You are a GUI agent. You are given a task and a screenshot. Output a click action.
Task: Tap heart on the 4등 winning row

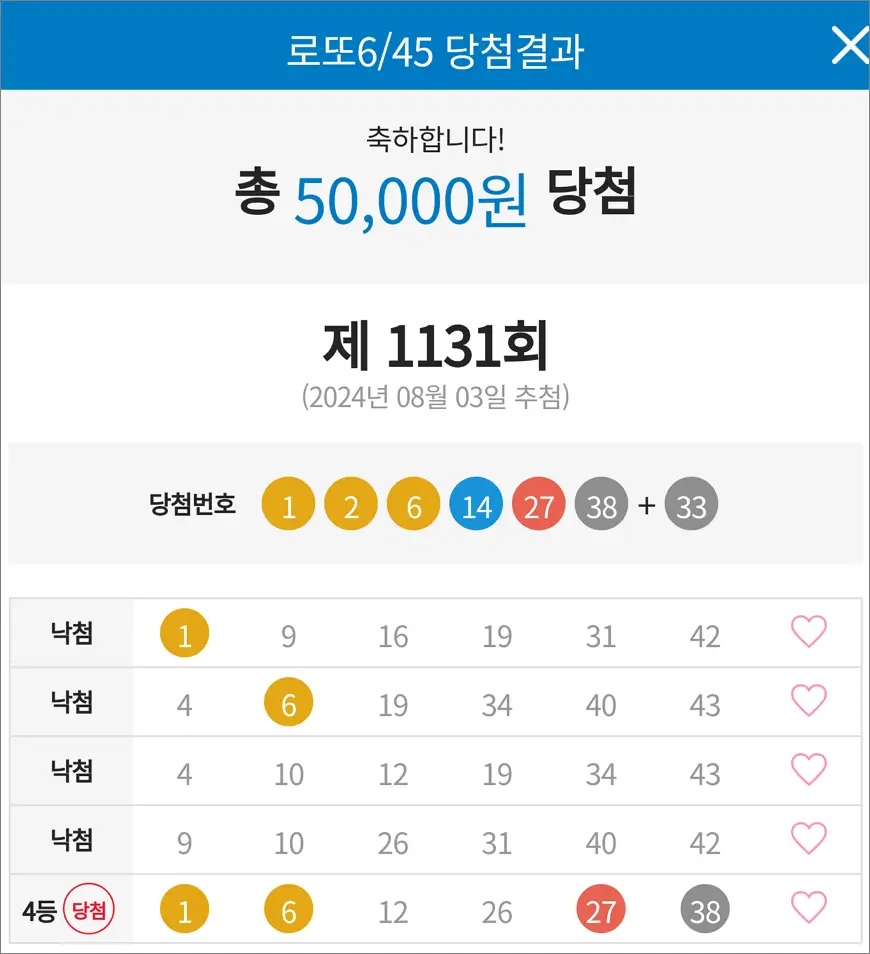[x=808, y=908]
